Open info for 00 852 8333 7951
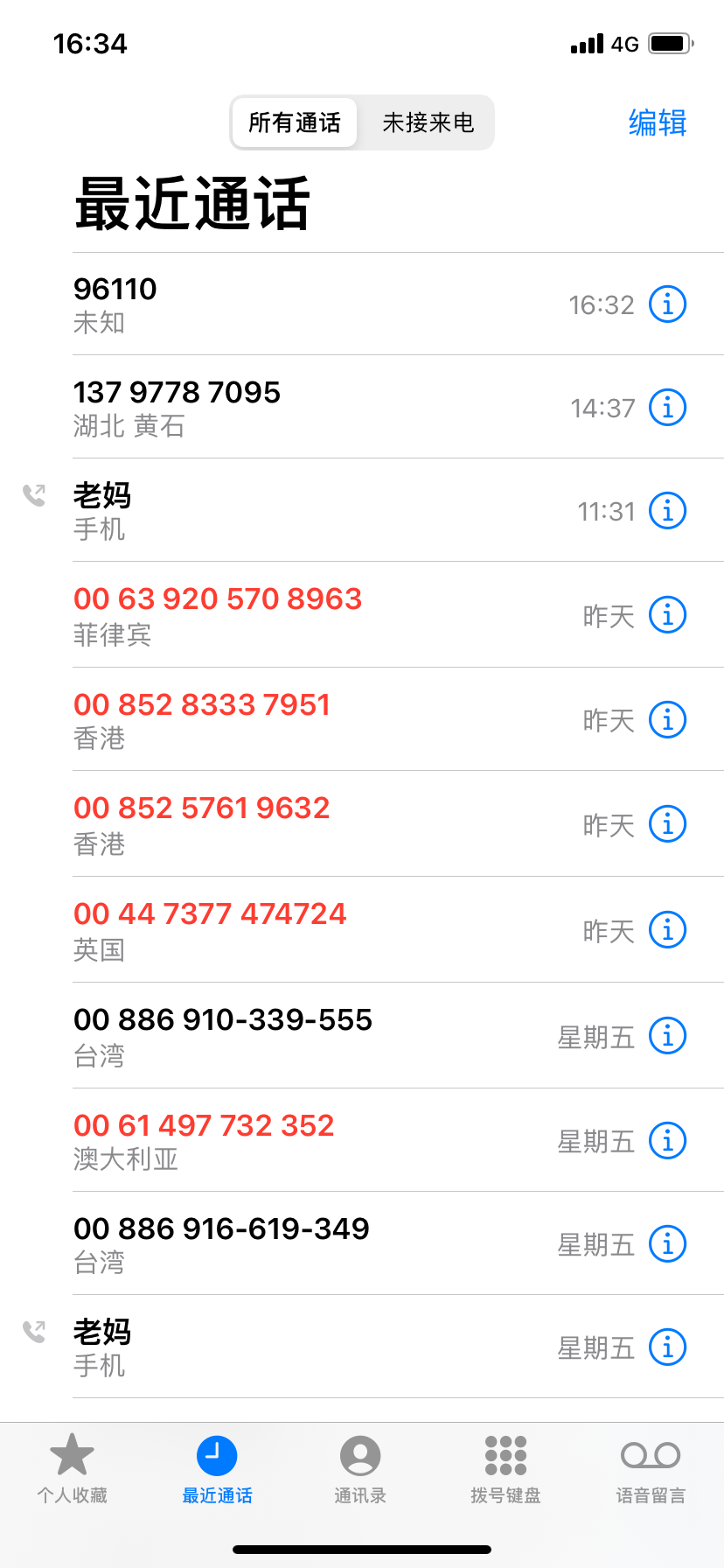The height and width of the screenshot is (1568, 724). click(x=667, y=720)
